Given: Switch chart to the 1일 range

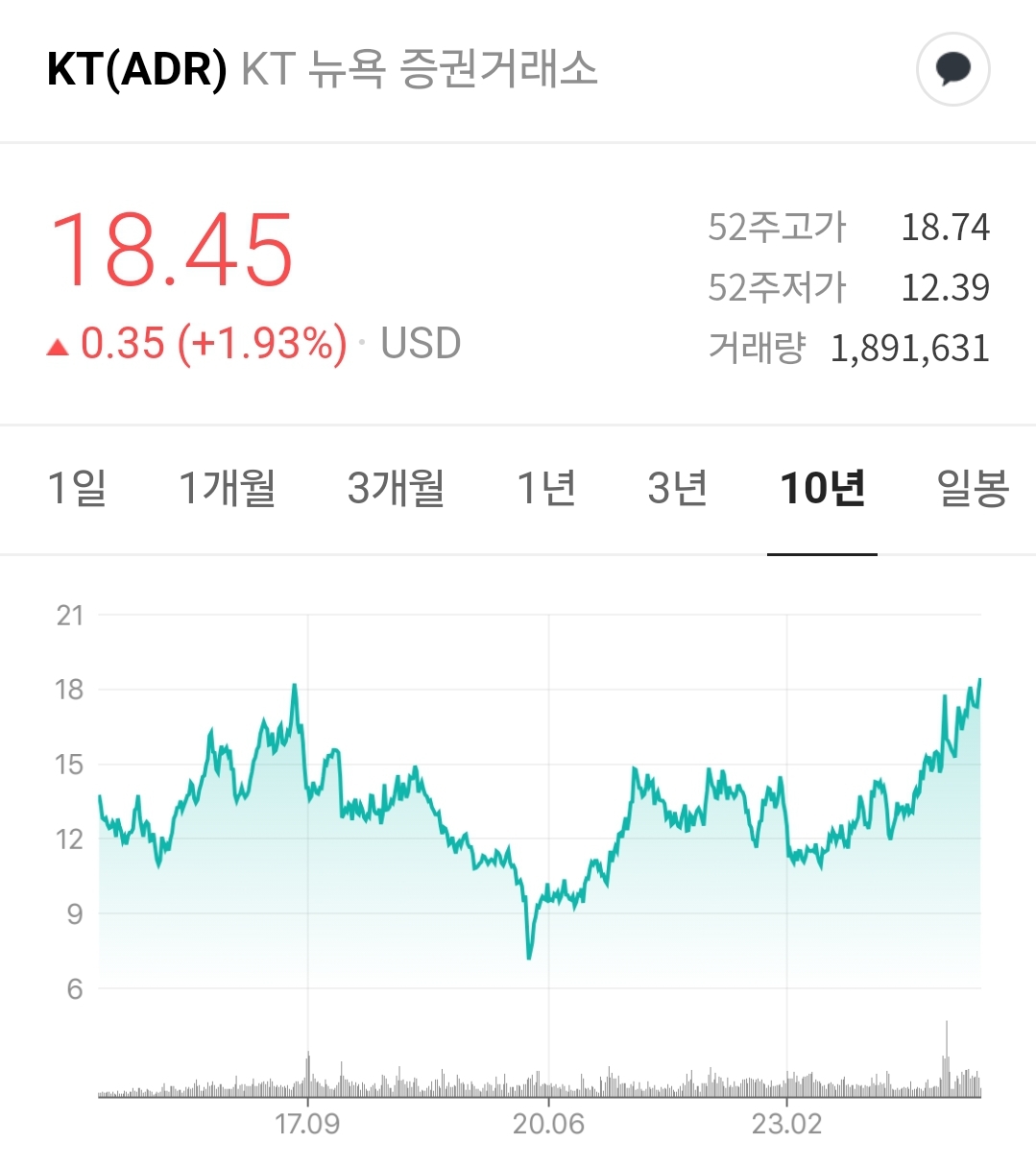Looking at the screenshot, I should (x=77, y=488).
